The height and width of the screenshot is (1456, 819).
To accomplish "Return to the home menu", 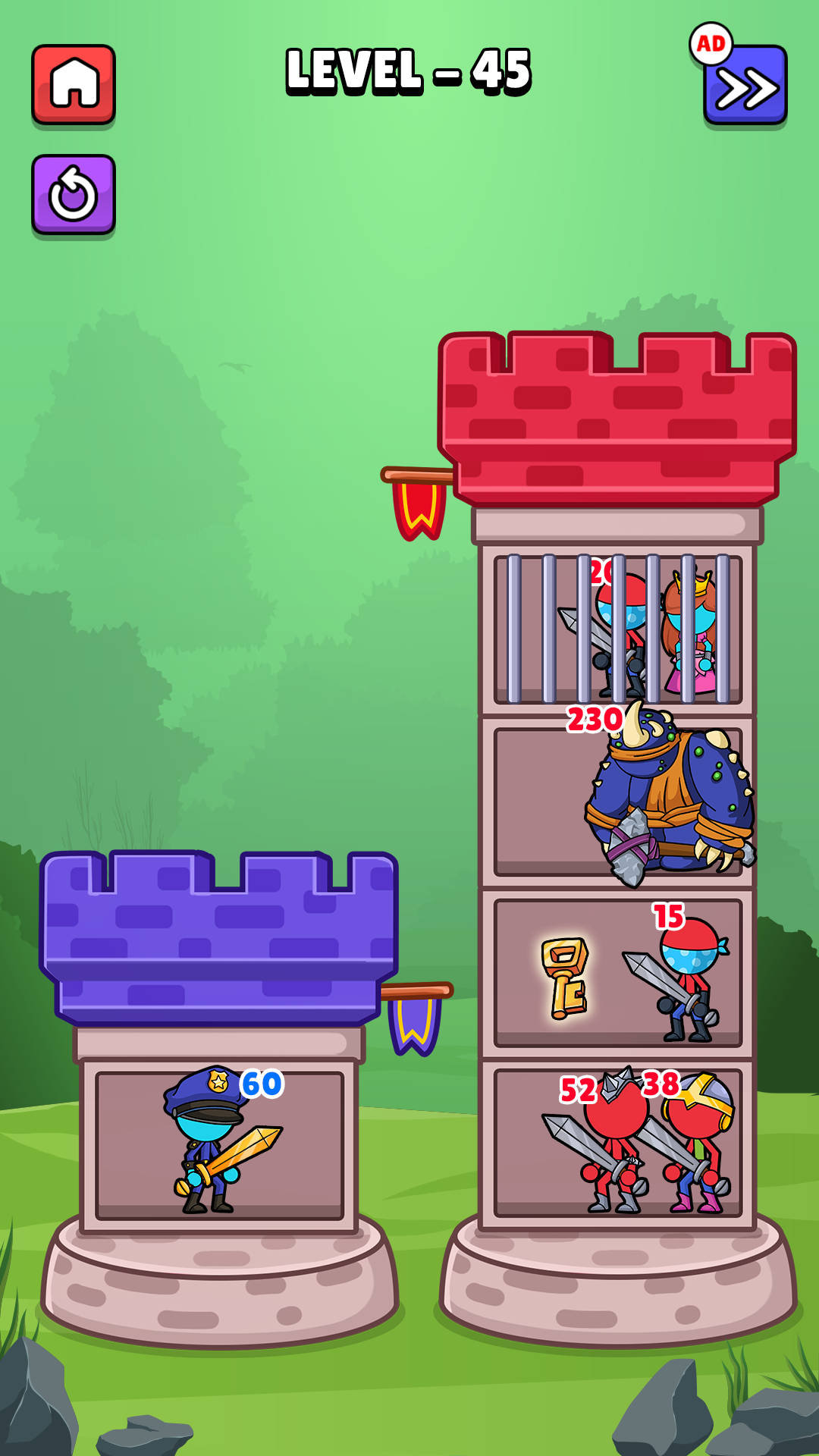I will click(74, 84).
